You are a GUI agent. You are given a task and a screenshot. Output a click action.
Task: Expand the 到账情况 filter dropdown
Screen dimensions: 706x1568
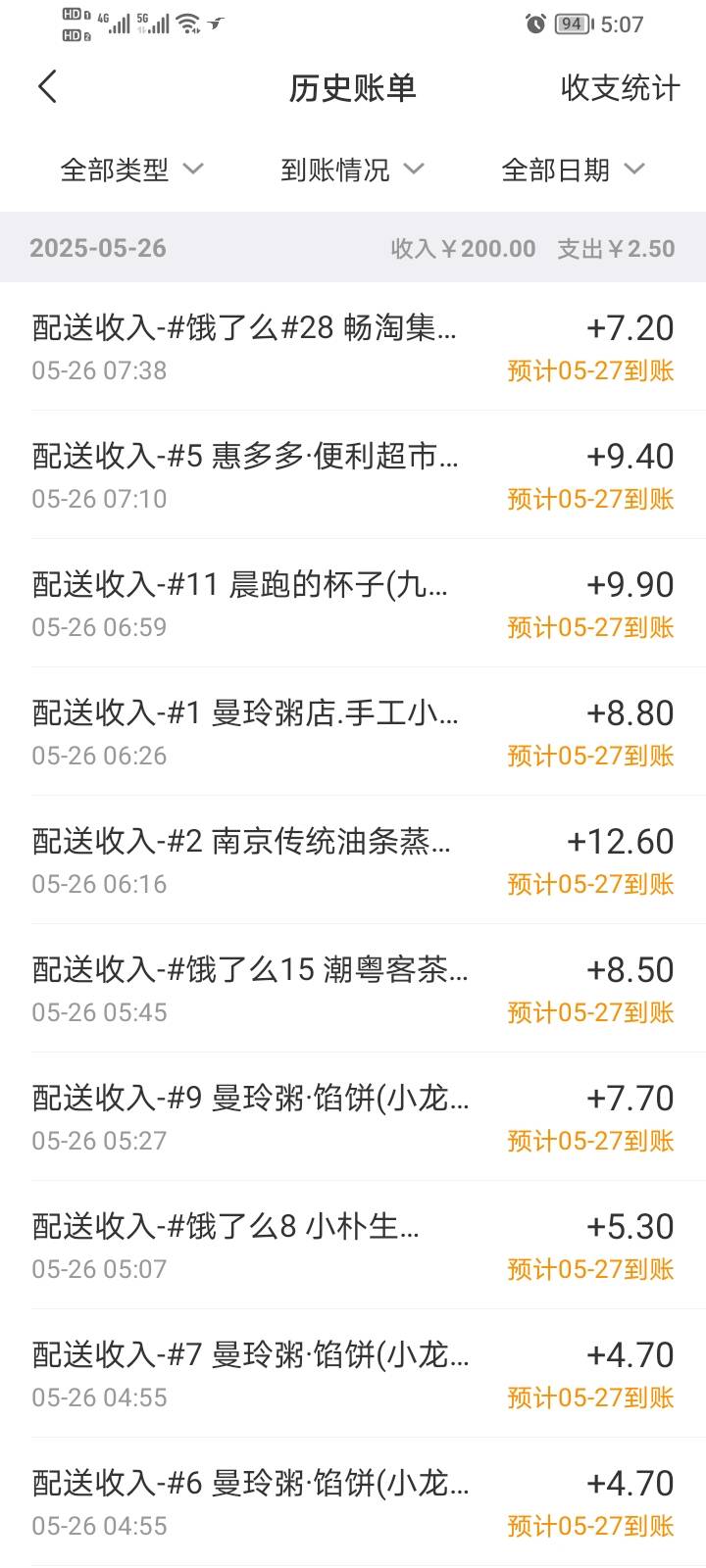[x=352, y=170]
